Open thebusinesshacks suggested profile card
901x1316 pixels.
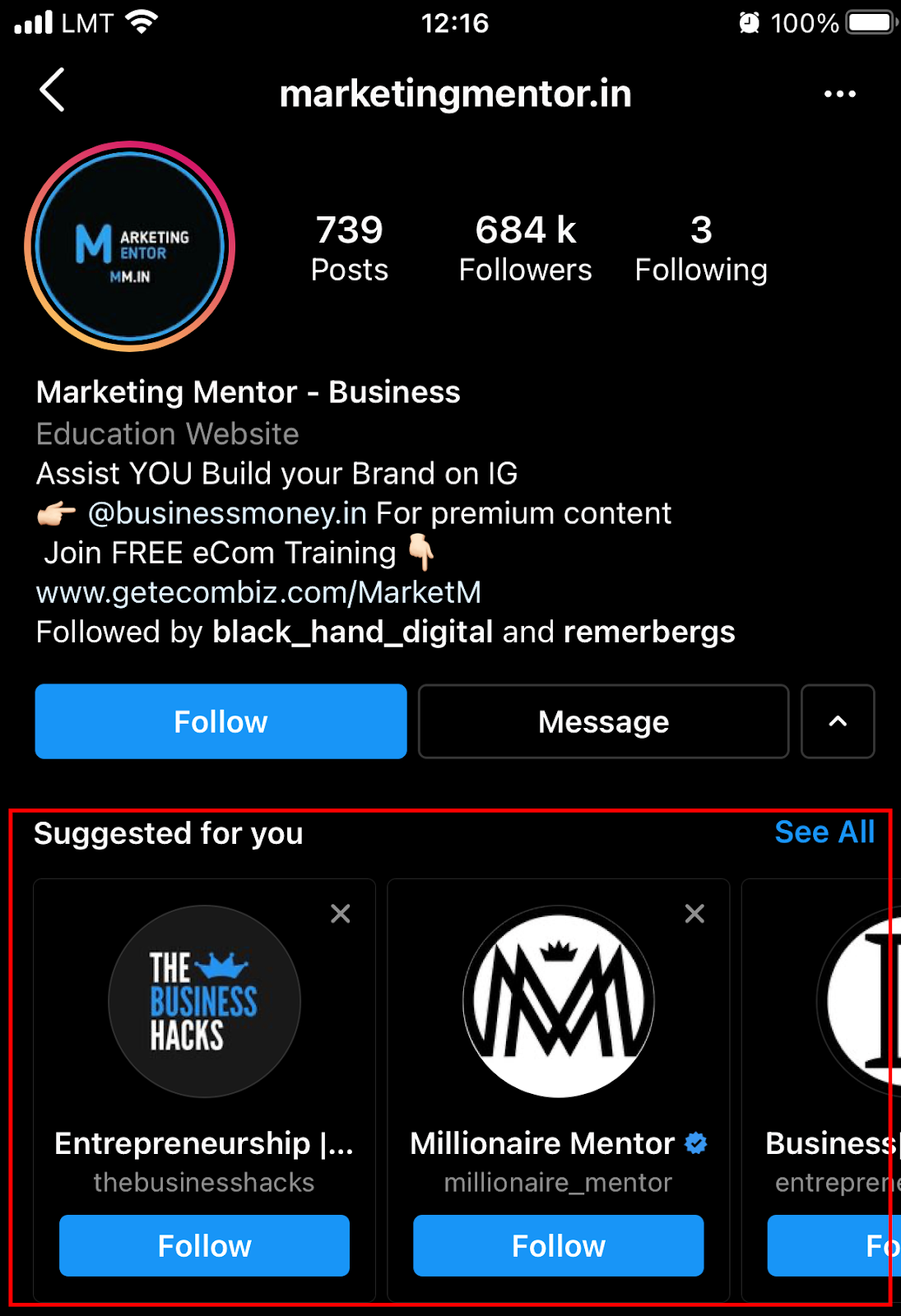pyautogui.click(x=204, y=1002)
